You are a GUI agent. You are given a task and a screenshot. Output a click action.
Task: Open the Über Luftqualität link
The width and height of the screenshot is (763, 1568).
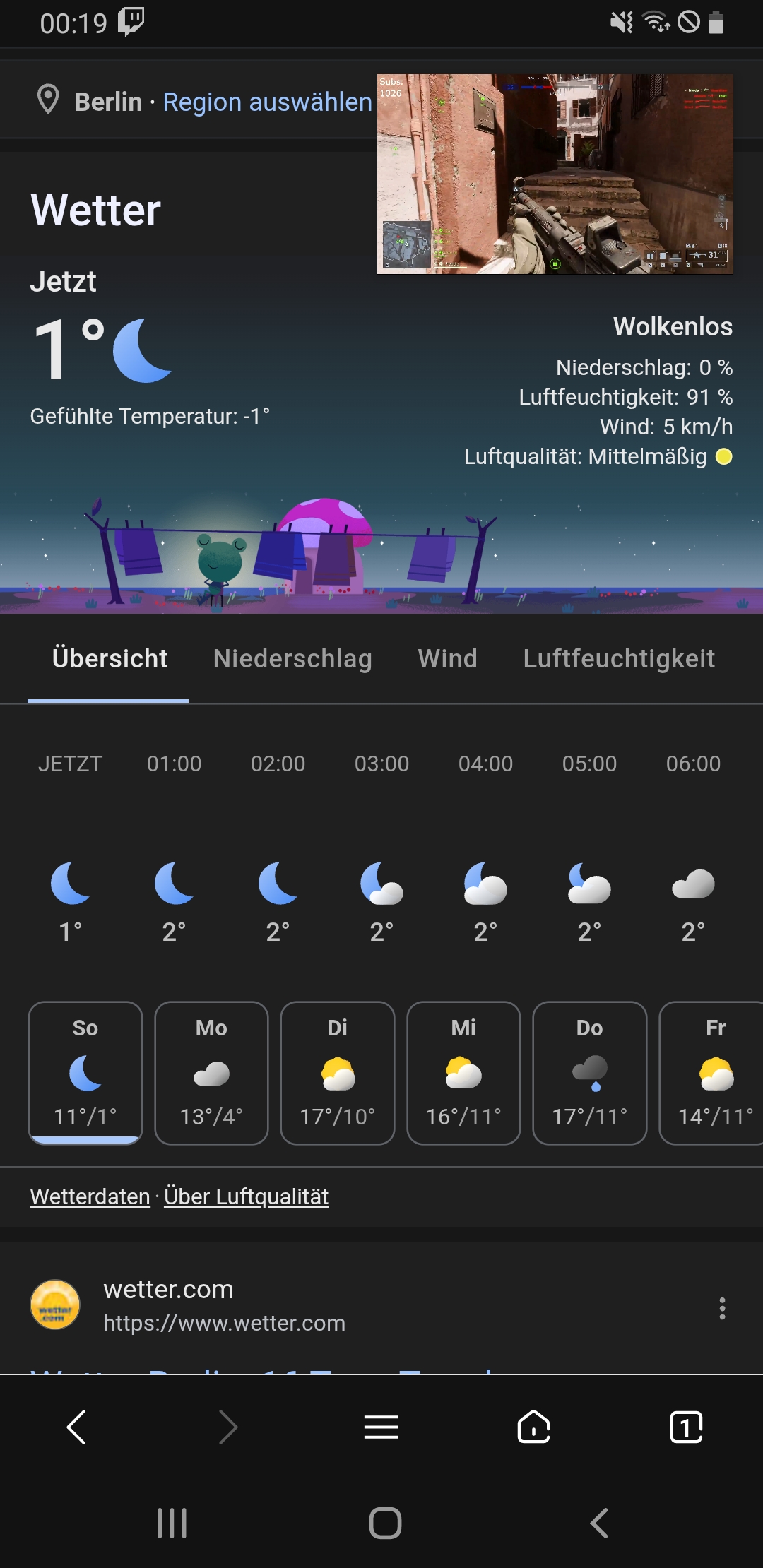point(246,1196)
